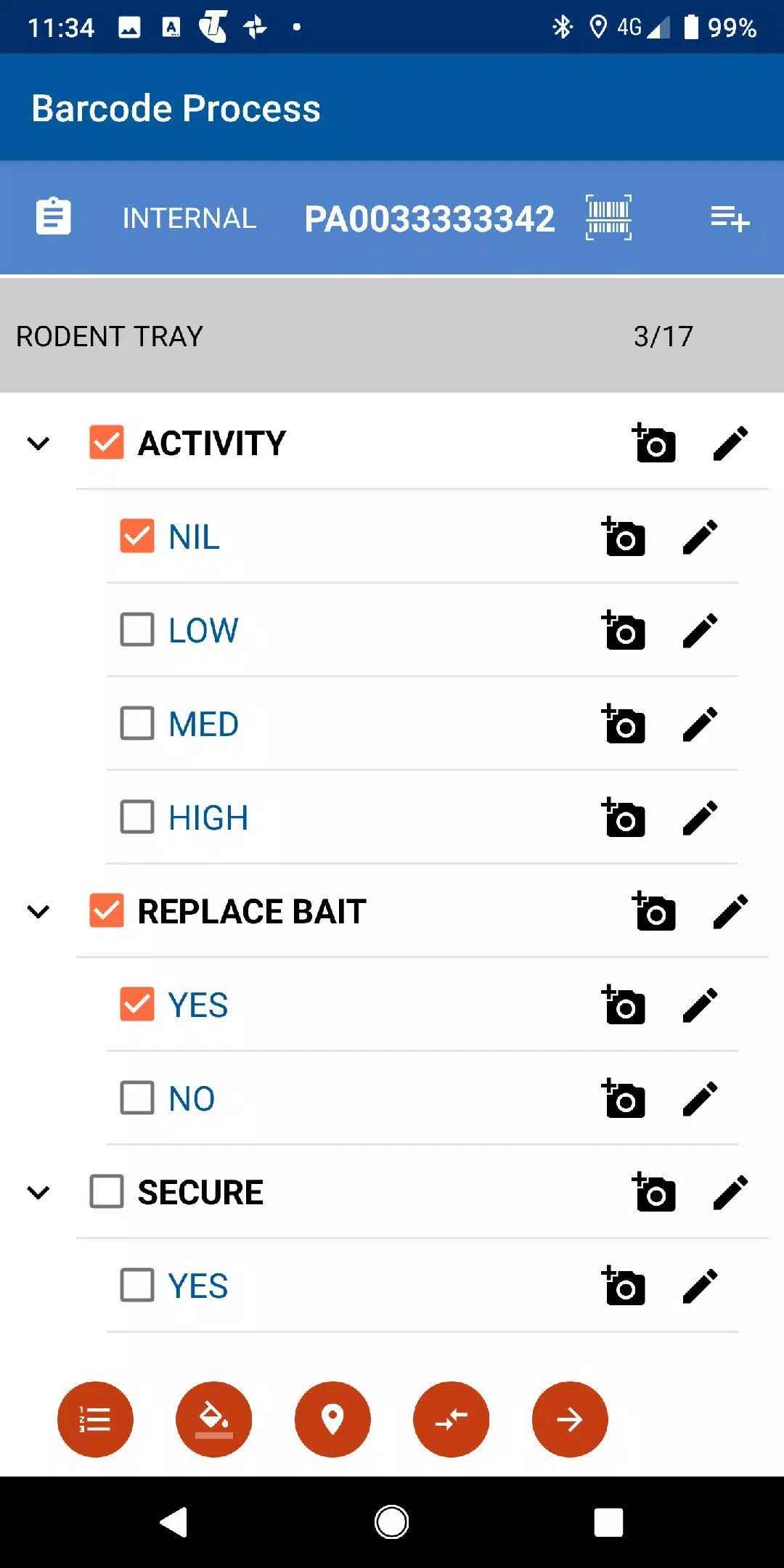Check the SECURE checkbox

[106, 1191]
